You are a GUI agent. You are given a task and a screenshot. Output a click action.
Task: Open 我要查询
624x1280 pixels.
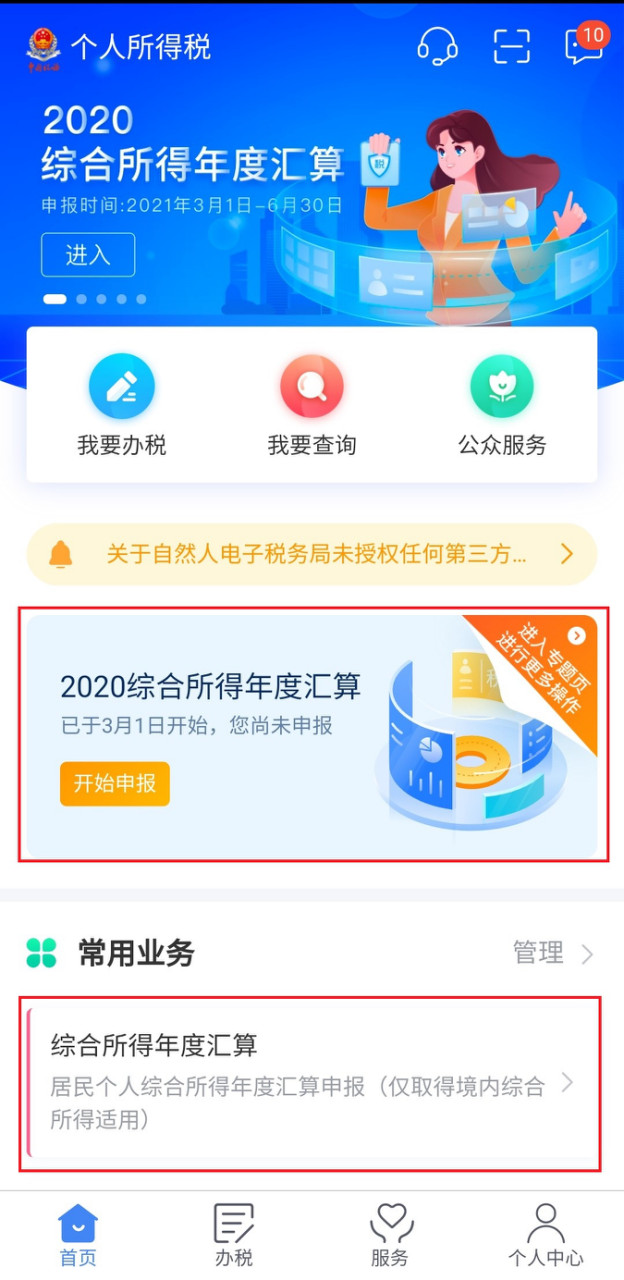pyautogui.click(x=312, y=406)
